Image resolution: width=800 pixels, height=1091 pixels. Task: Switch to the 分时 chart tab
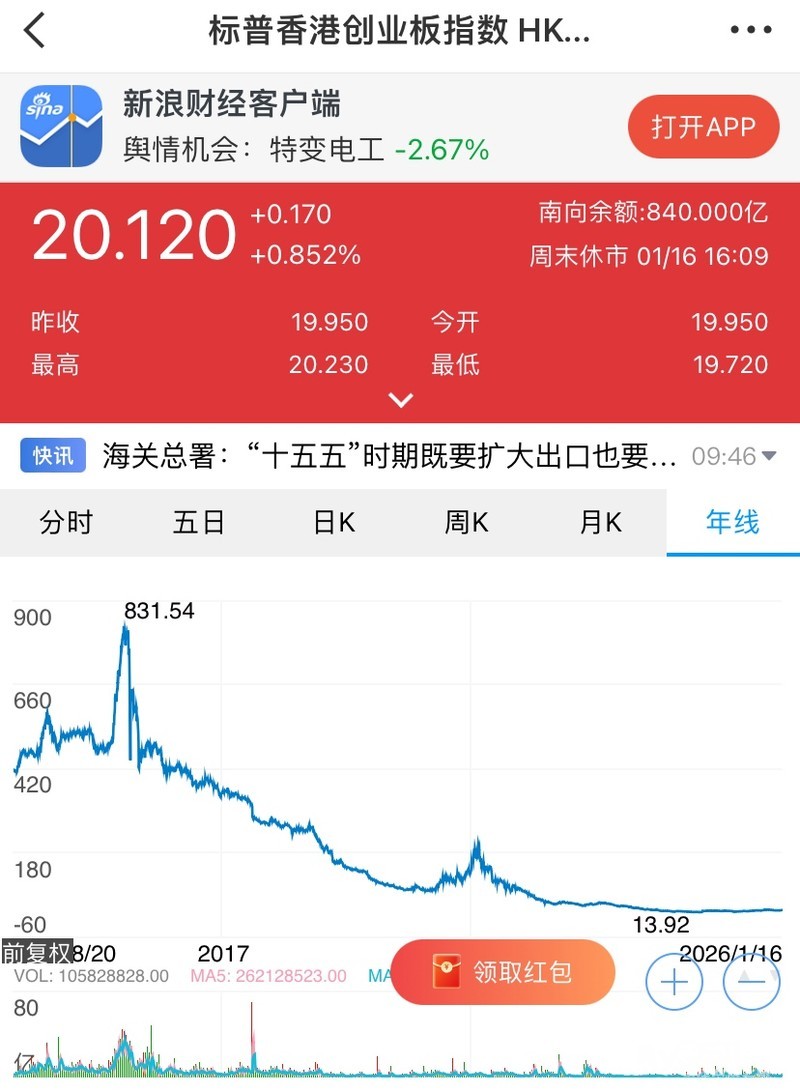click(x=66, y=522)
